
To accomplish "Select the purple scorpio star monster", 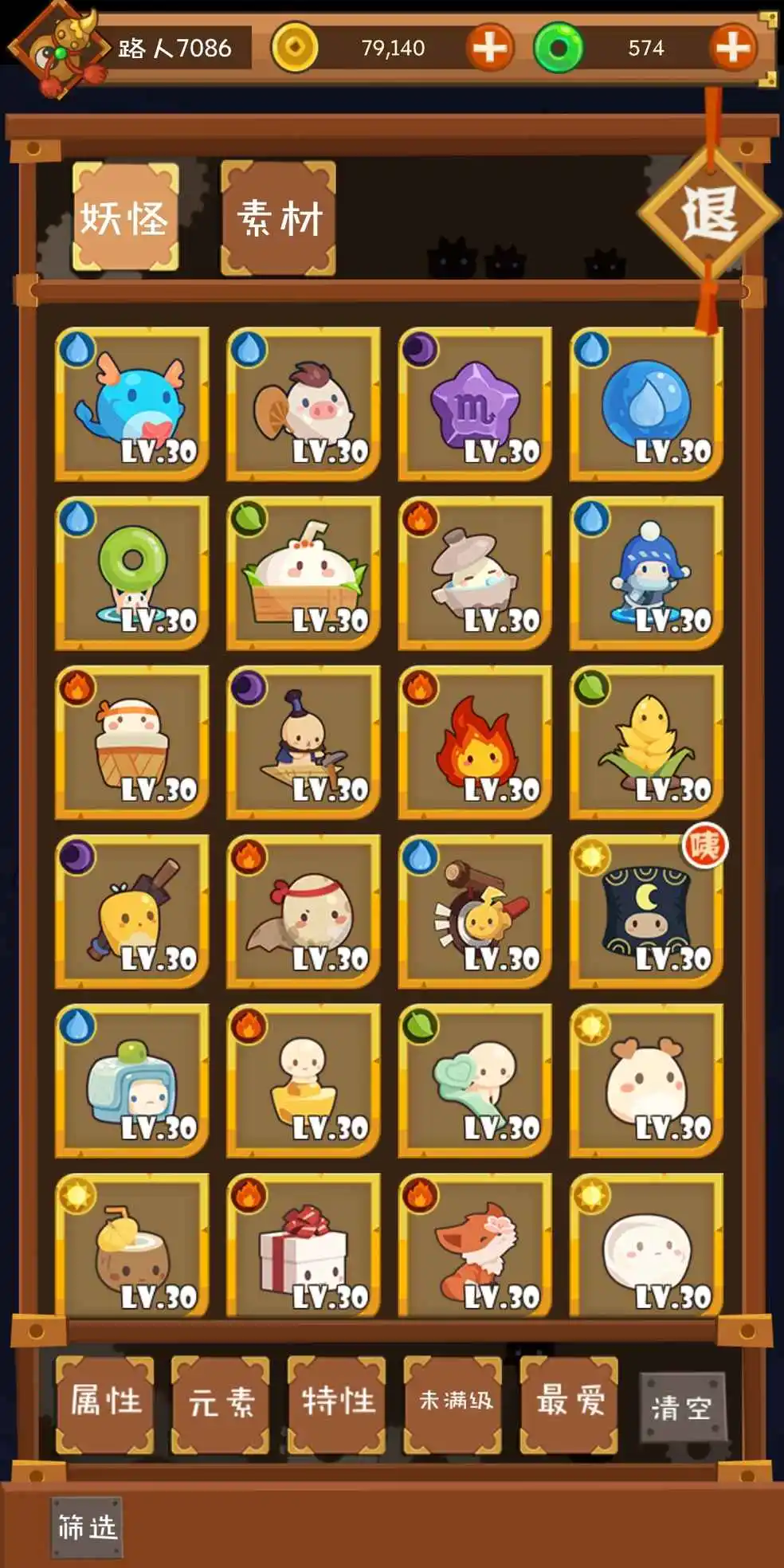I will [475, 404].
